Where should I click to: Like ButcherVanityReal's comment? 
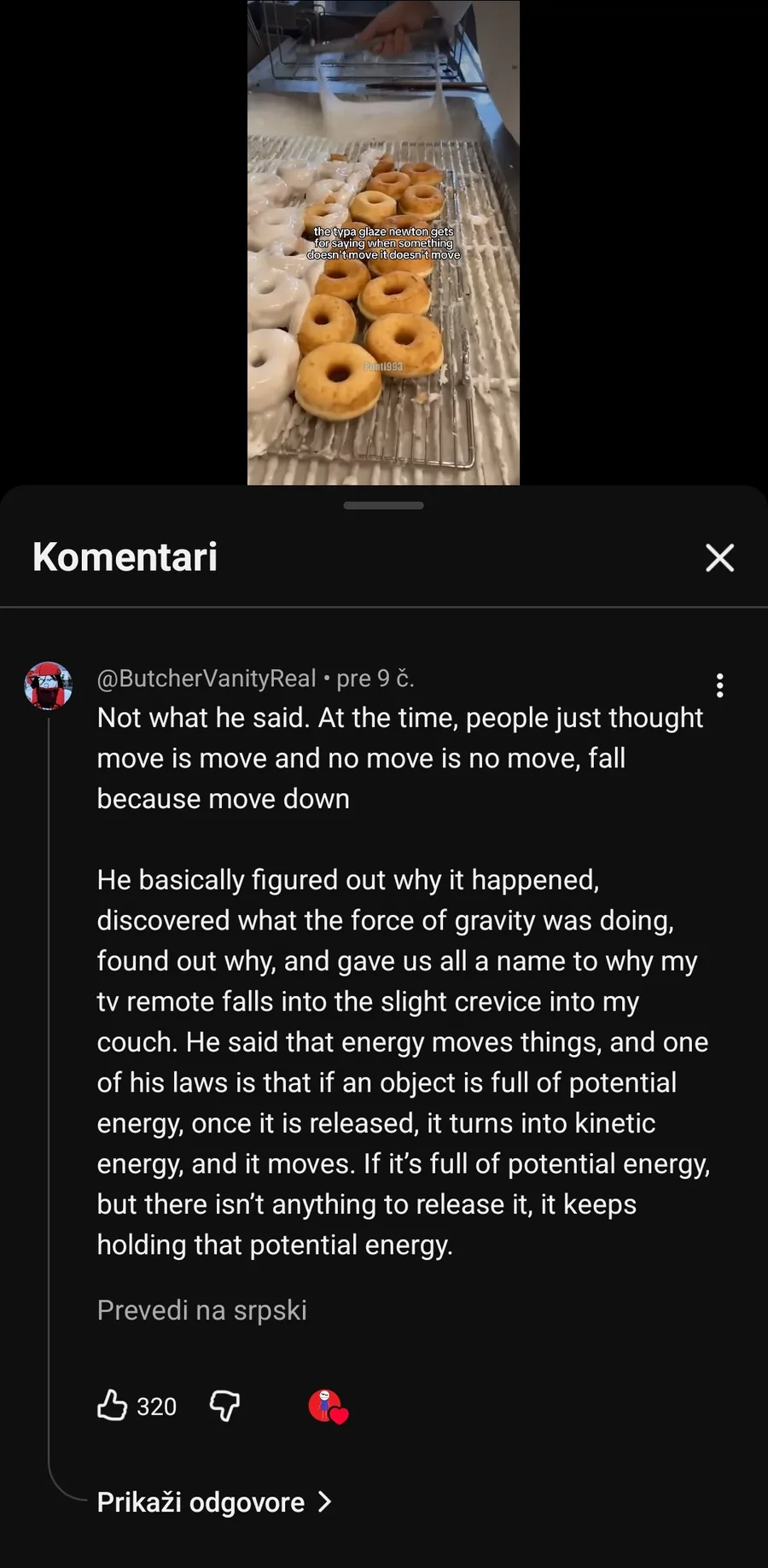pyautogui.click(x=113, y=1405)
